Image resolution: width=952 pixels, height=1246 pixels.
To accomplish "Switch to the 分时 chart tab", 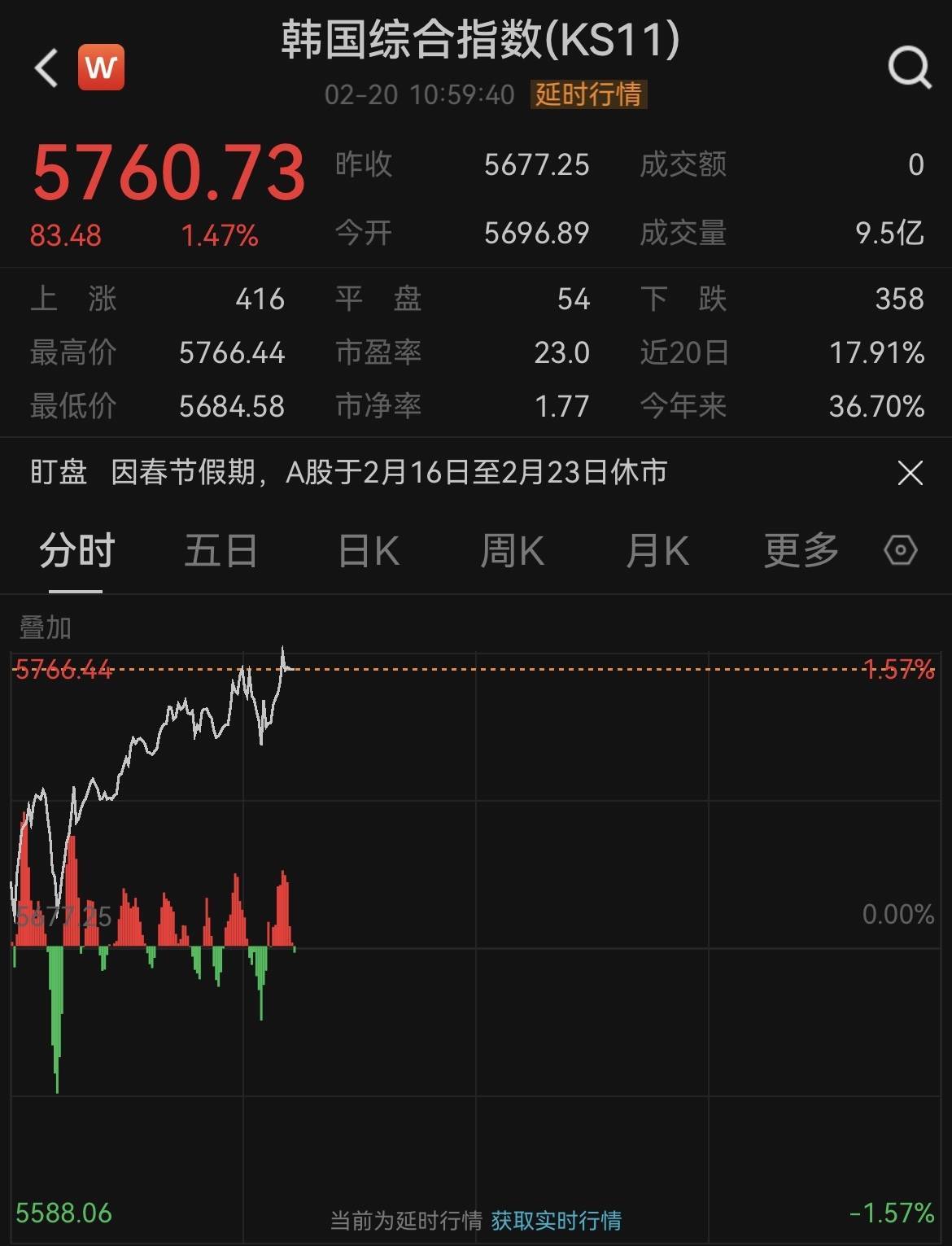I will (76, 551).
